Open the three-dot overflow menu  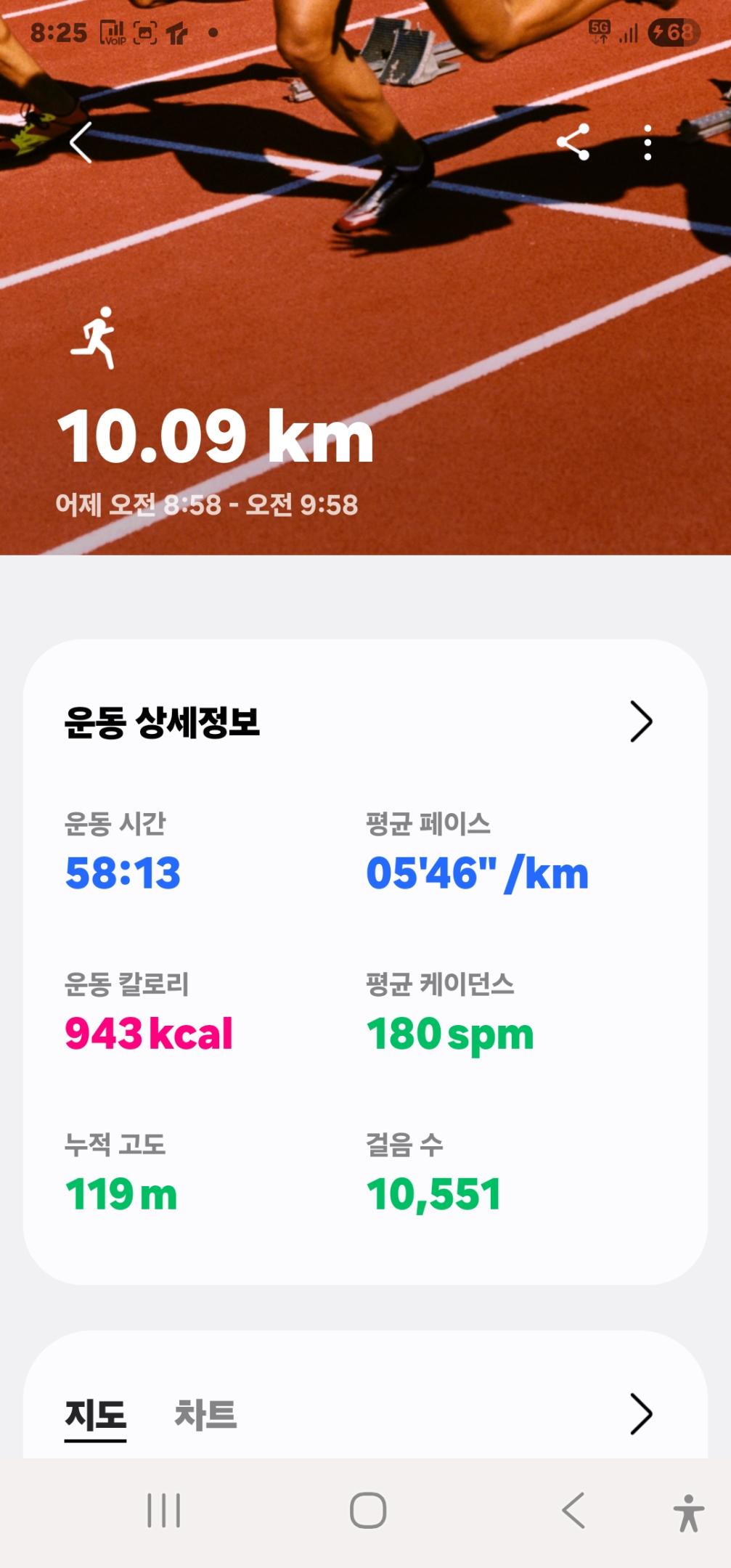click(648, 142)
